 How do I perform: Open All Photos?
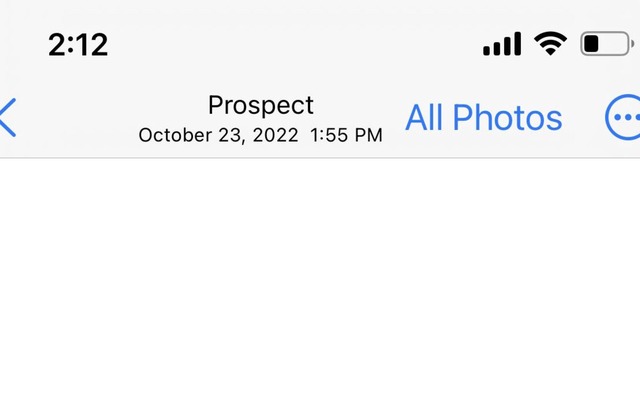[x=483, y=118]
